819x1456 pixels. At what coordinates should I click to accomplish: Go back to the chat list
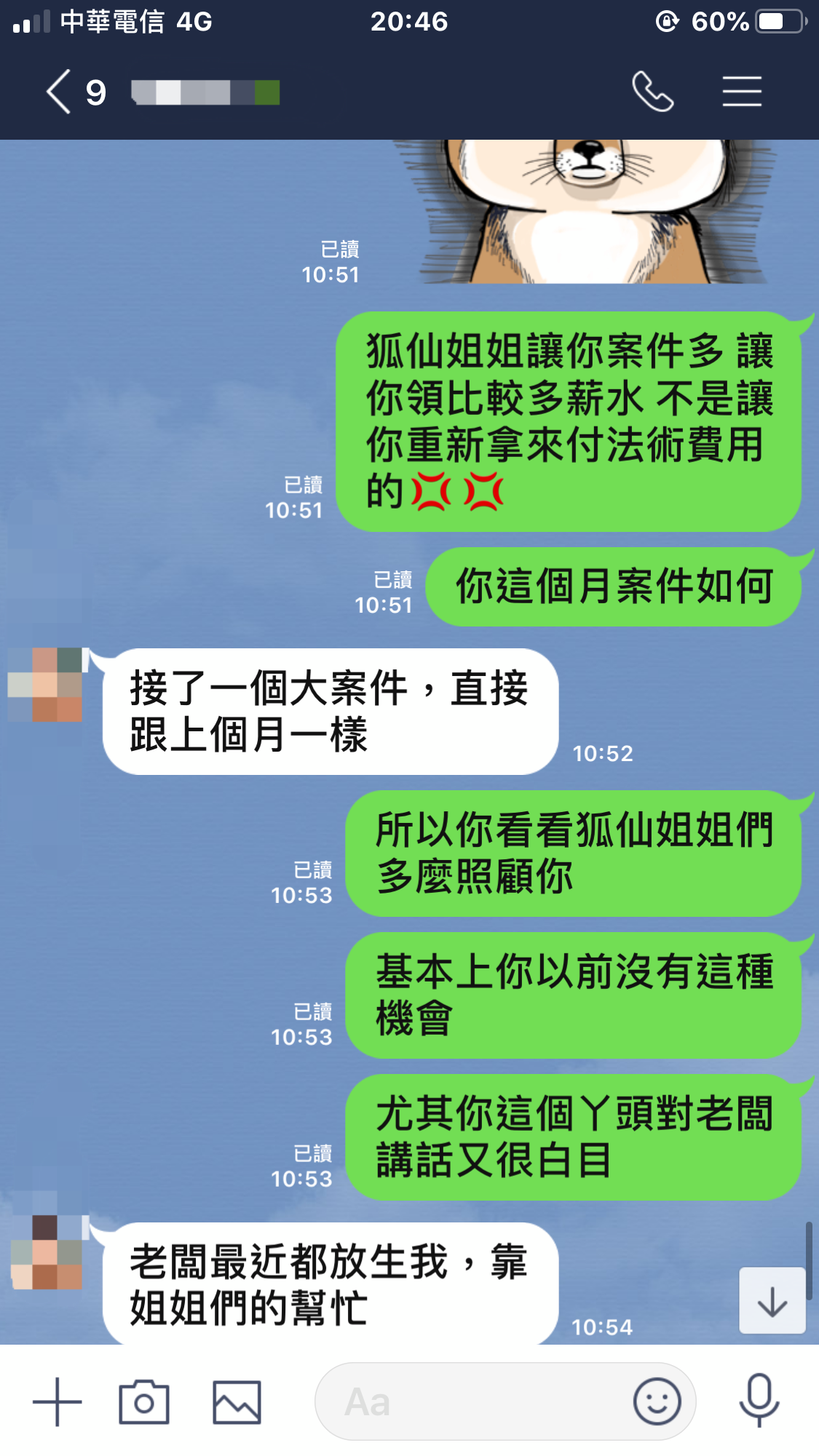(x=60, y=92)
